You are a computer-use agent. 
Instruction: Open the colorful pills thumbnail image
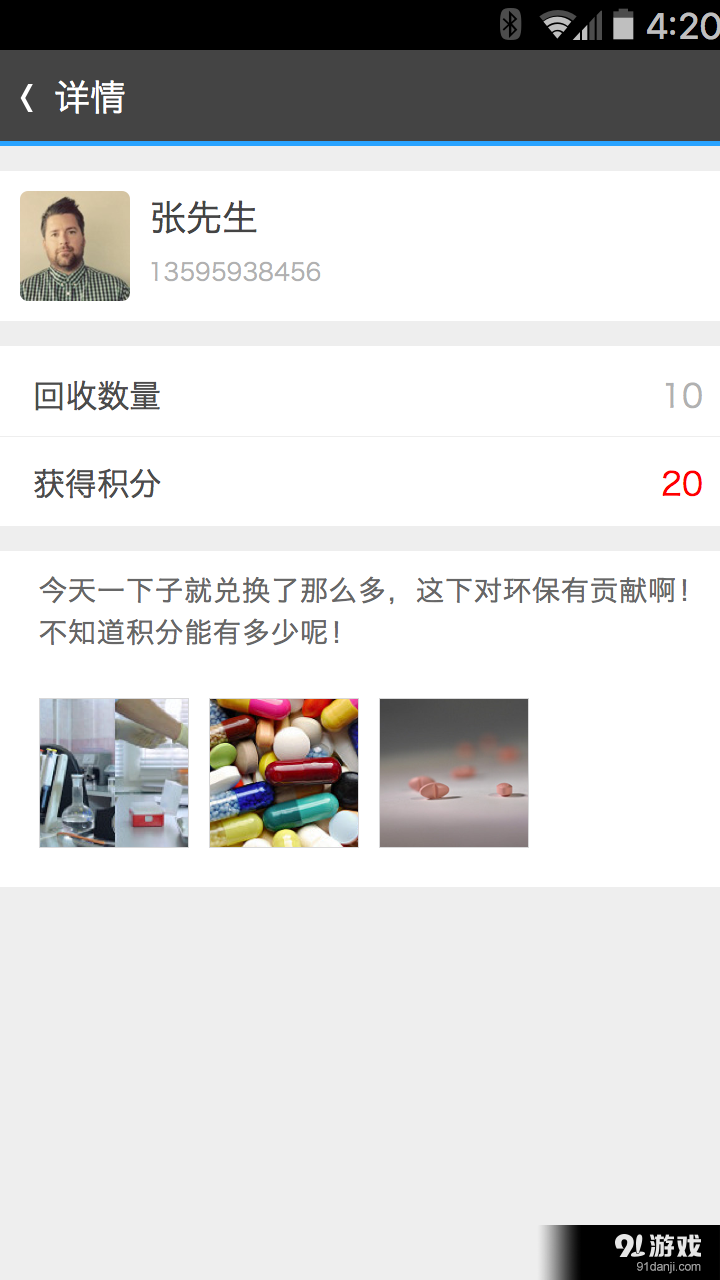[x=283, y=772]
